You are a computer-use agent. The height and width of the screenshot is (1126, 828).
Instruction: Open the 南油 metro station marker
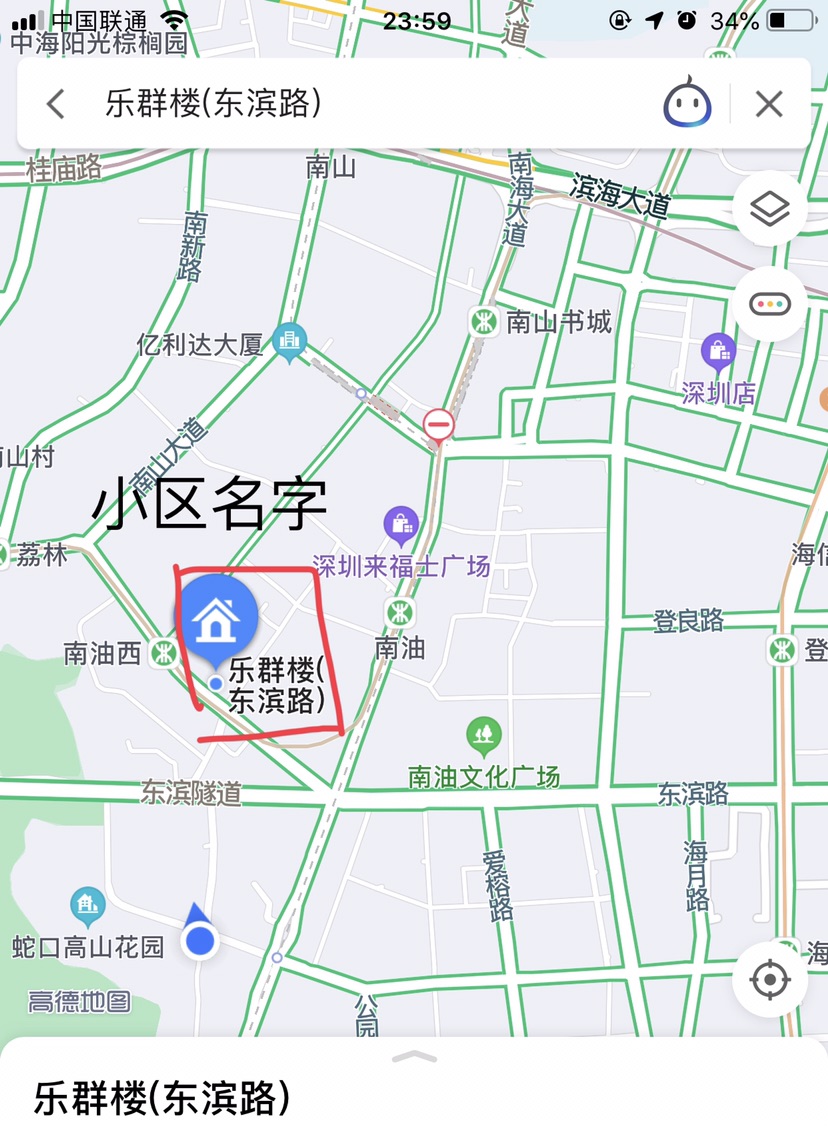click(x=400, y=612)
